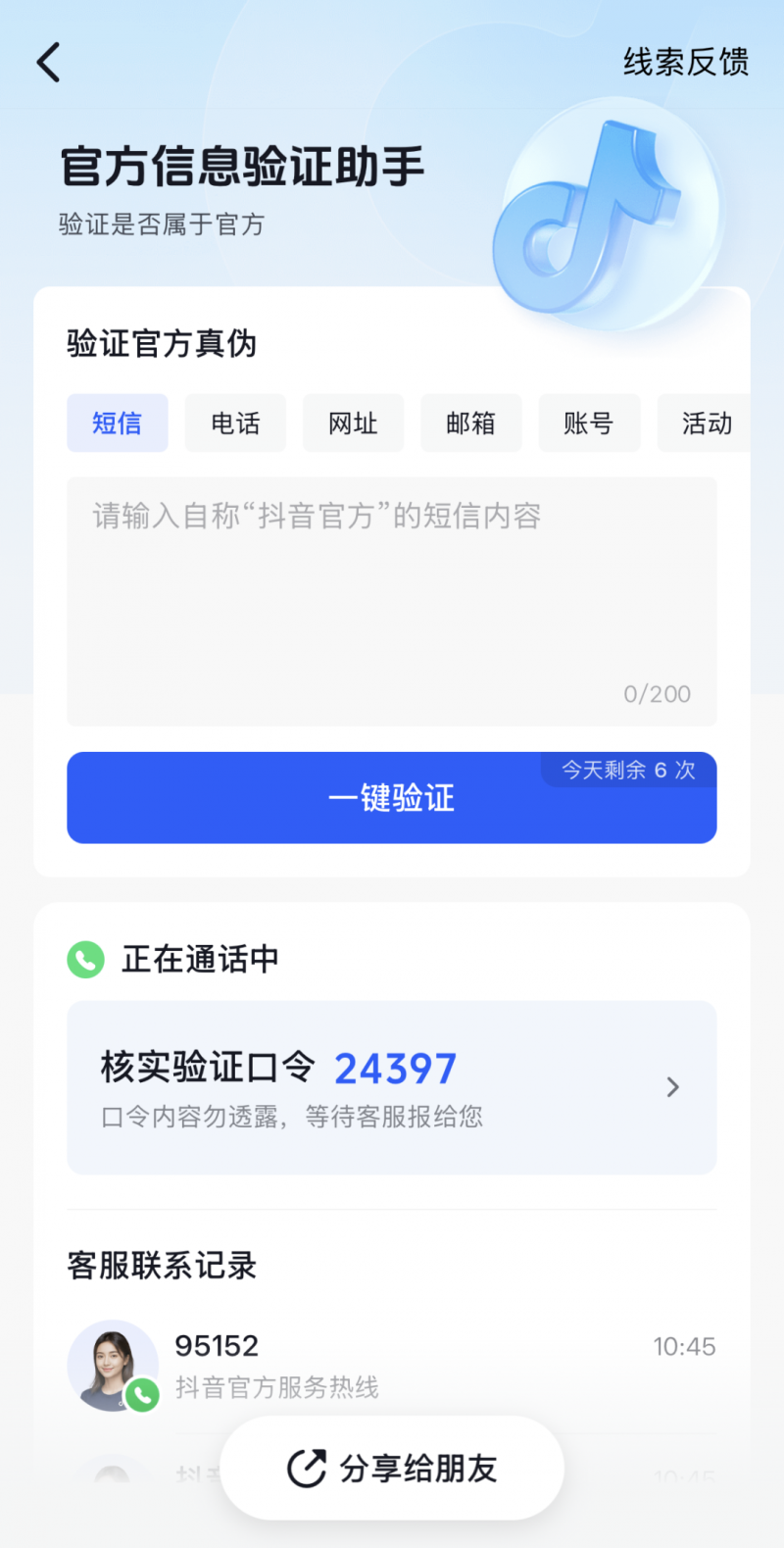Expand the 核实验证口令 card chevron
Image resolution: width=784 pixels, height=1548 pixels.
pyautogui.click(x=672, y=1087)
